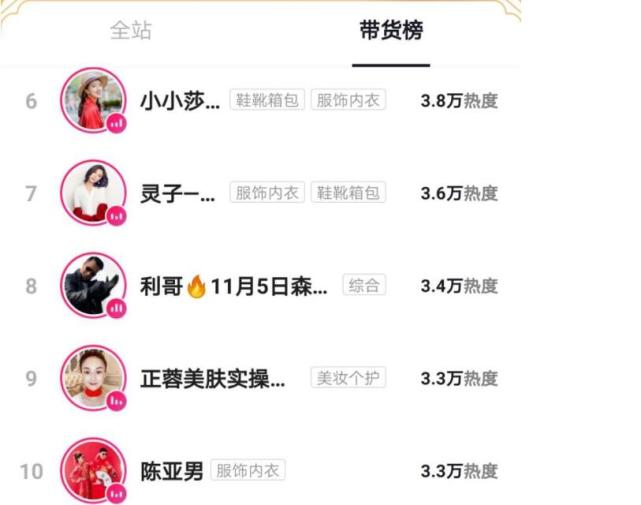Tap 利哥's live avatar
Screen dimensions: 641x505
pos(93,285)
